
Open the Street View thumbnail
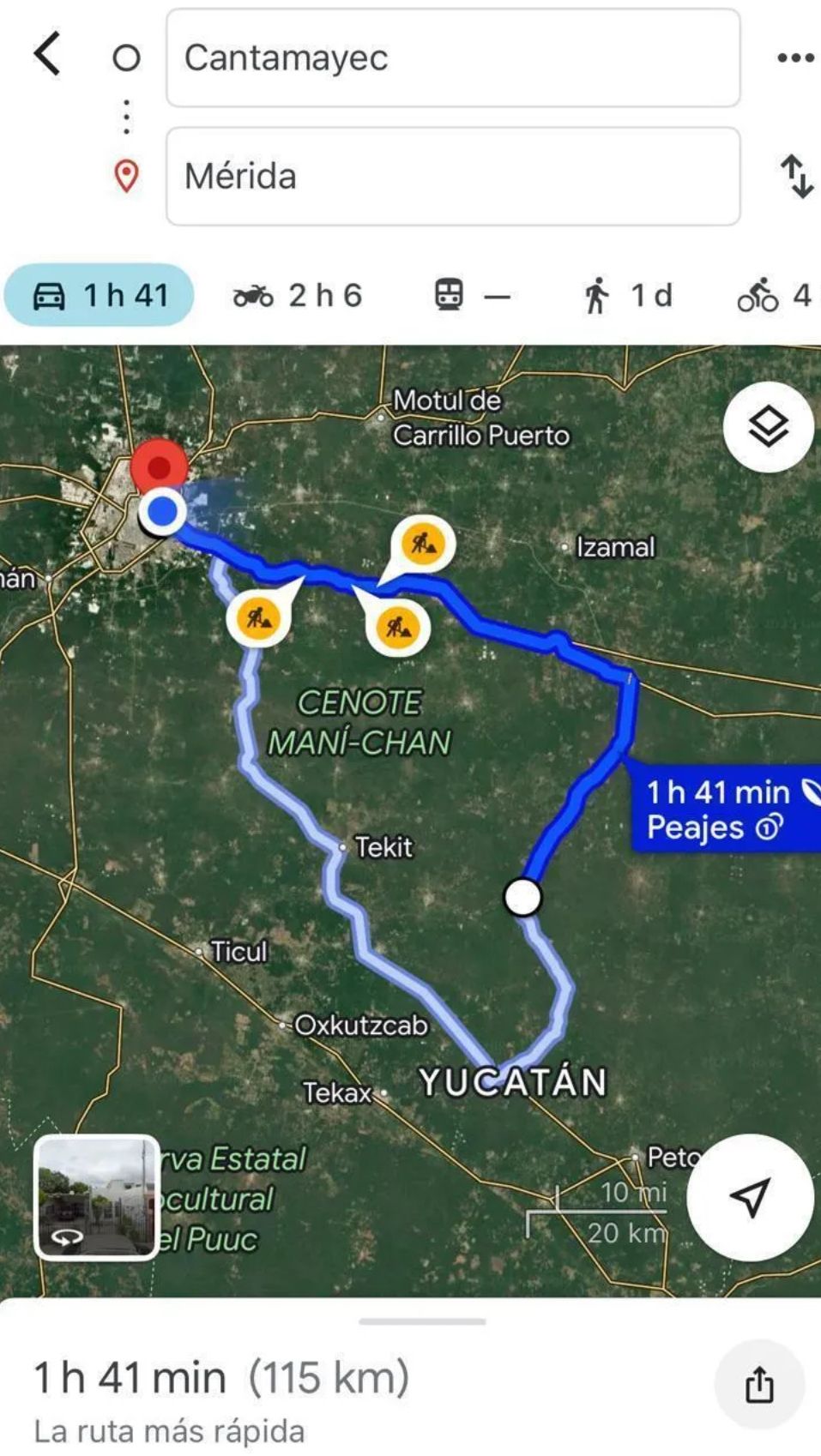96,1196
